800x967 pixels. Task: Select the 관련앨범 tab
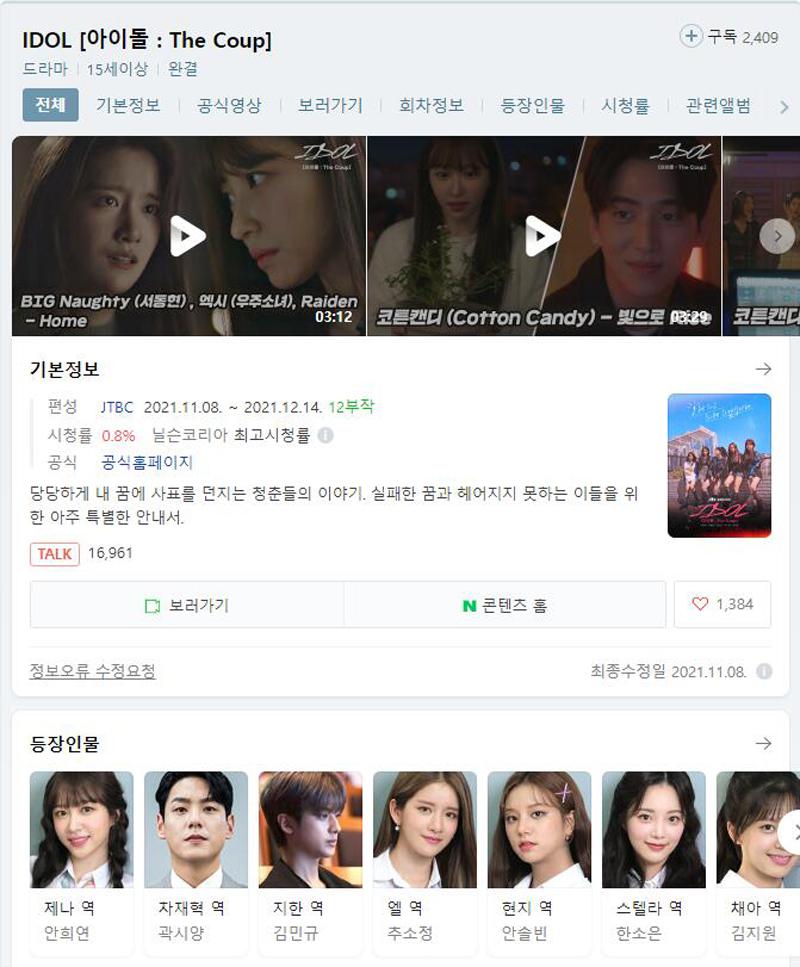[x=718, y=105]
